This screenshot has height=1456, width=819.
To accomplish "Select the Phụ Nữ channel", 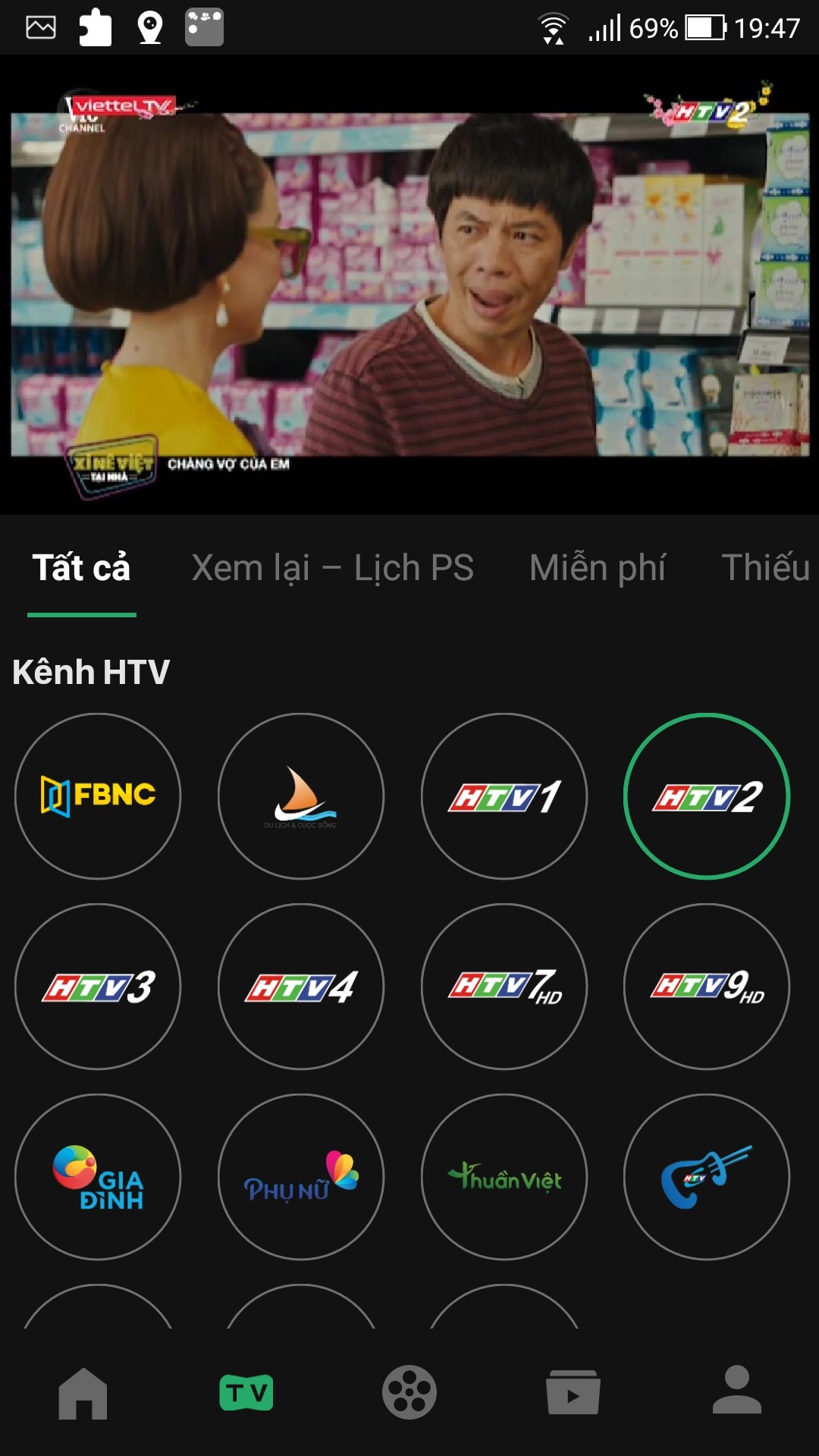I will (x=300, y=1178).
